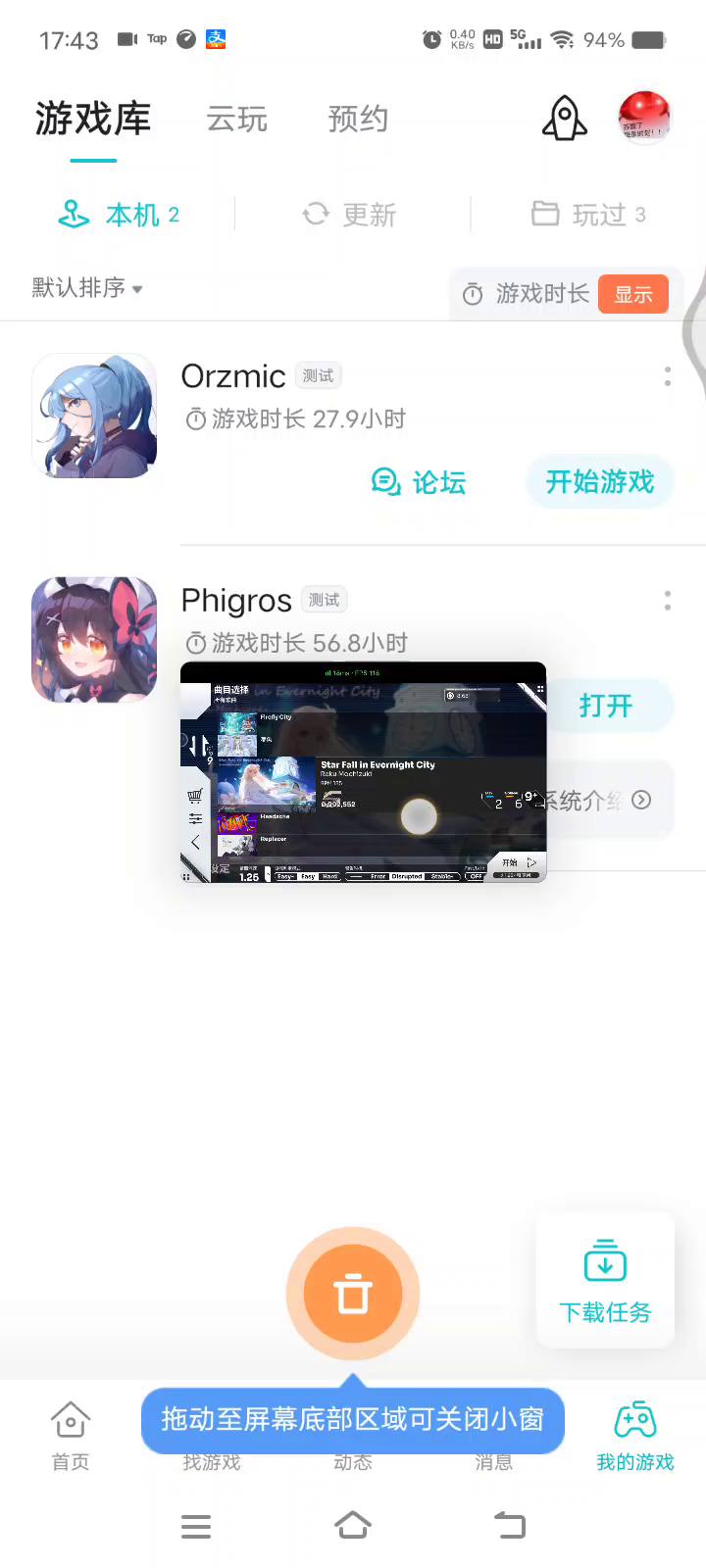Open the Phigros game icon
Screen dimensions: 706x1568
tap(94, 639)
